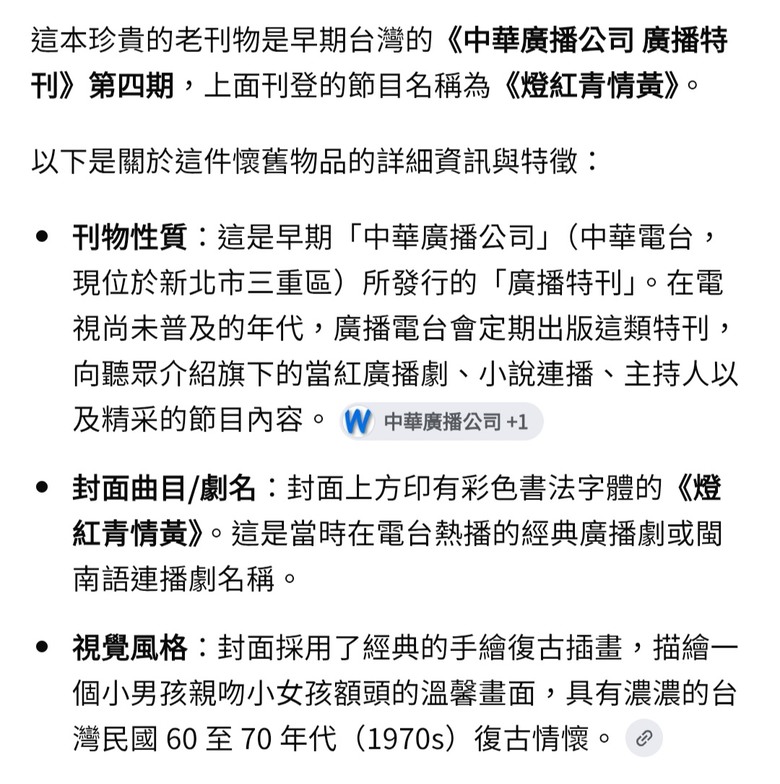Tap the link icon after 復古情懷
The width and height of the screenshot is (780, 784).
pos(644,738)
